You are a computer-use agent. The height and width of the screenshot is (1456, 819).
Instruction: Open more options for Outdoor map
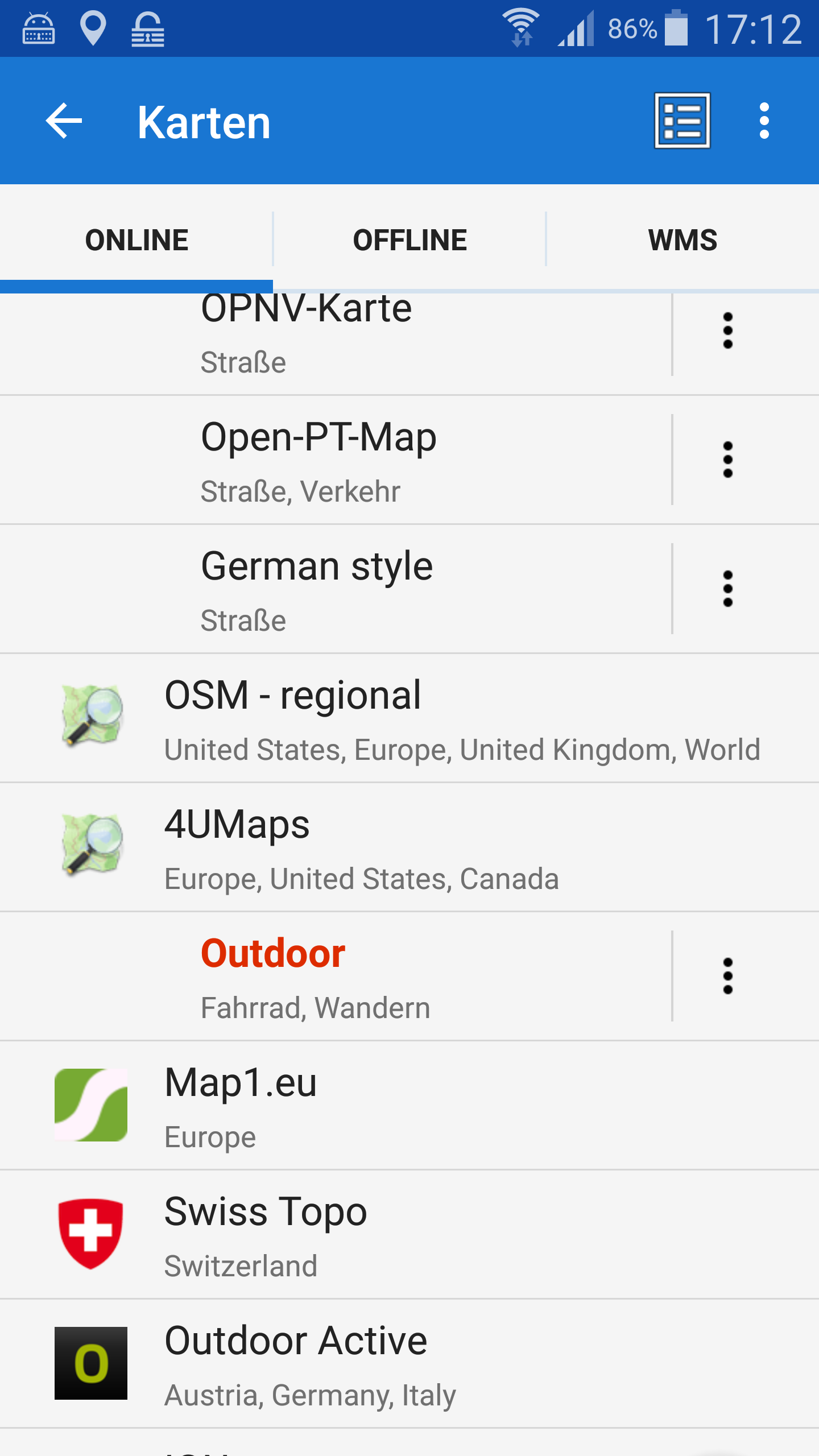[727, 976]
